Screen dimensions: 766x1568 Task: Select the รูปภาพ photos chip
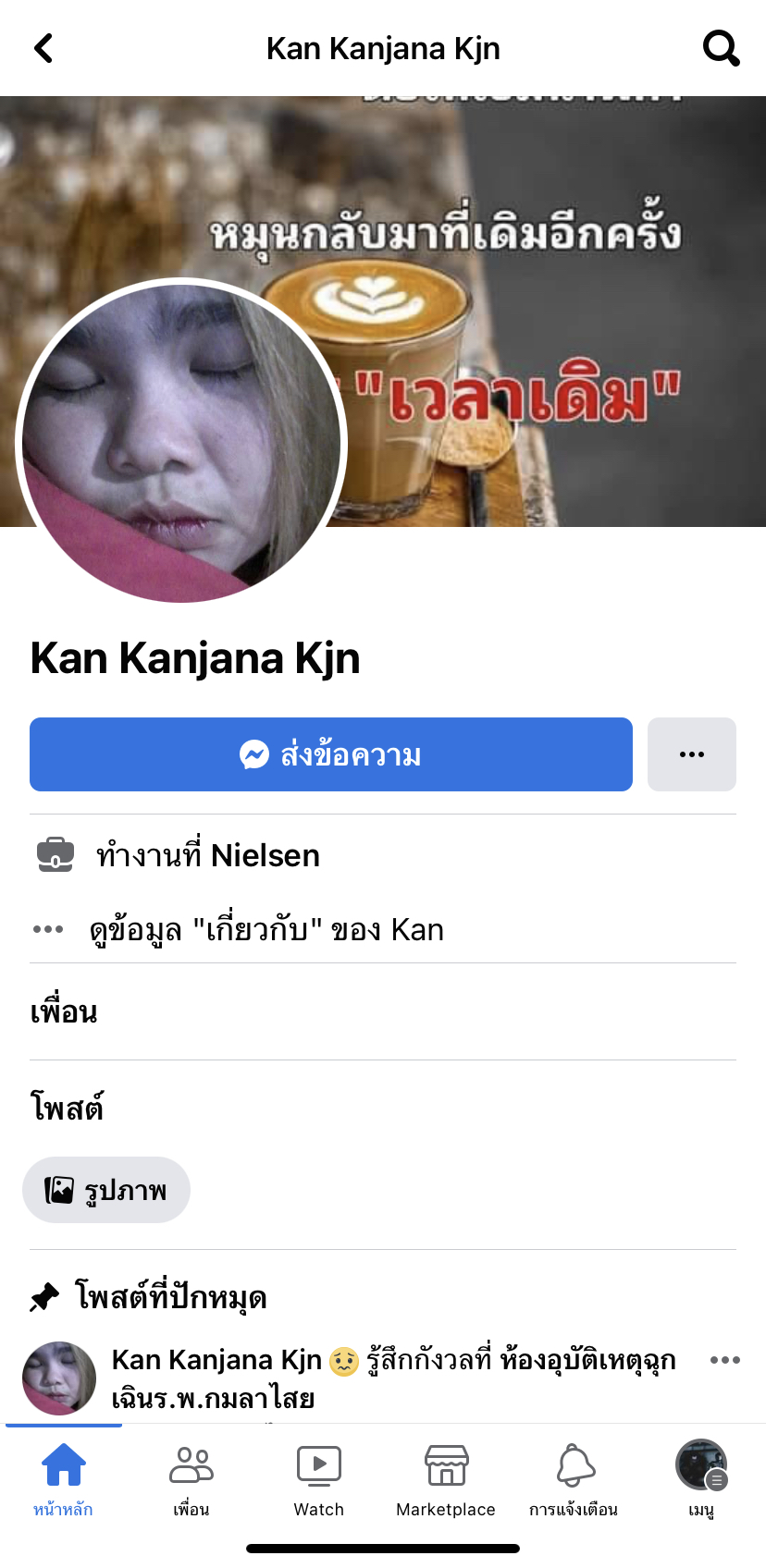(x=106, y=1190)
